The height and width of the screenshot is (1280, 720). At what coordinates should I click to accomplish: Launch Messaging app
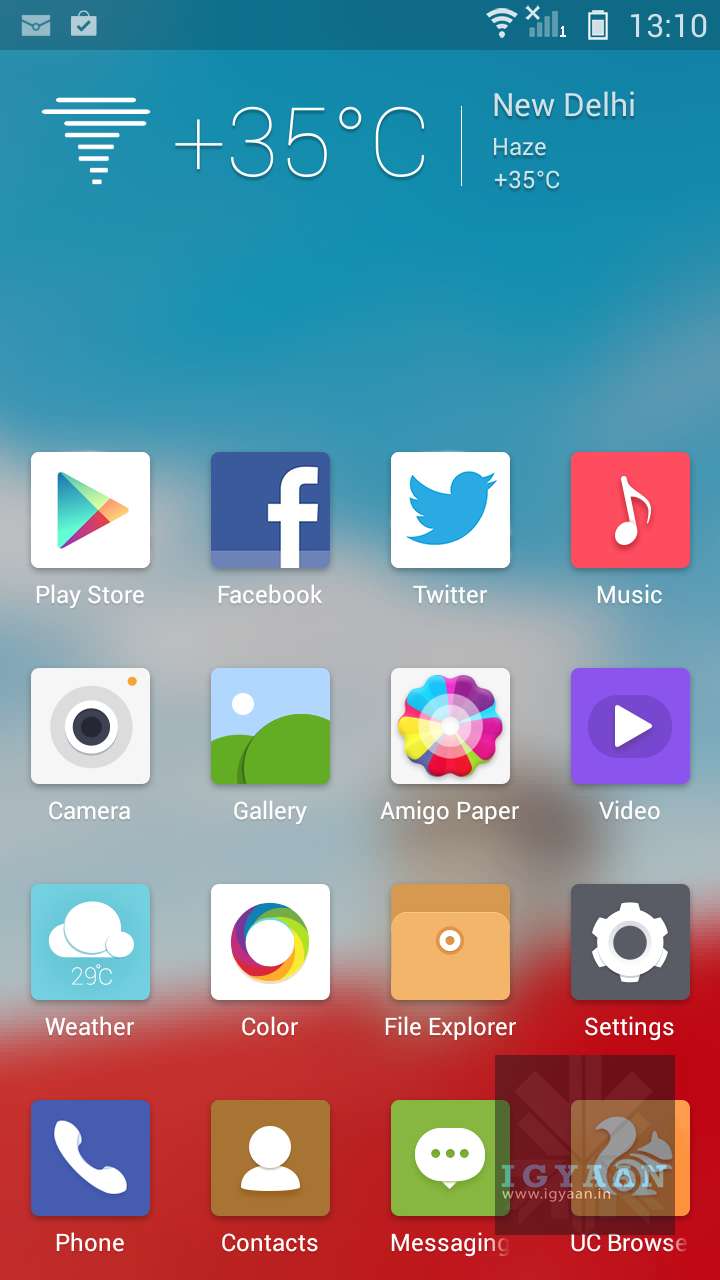click(450, 1158)
